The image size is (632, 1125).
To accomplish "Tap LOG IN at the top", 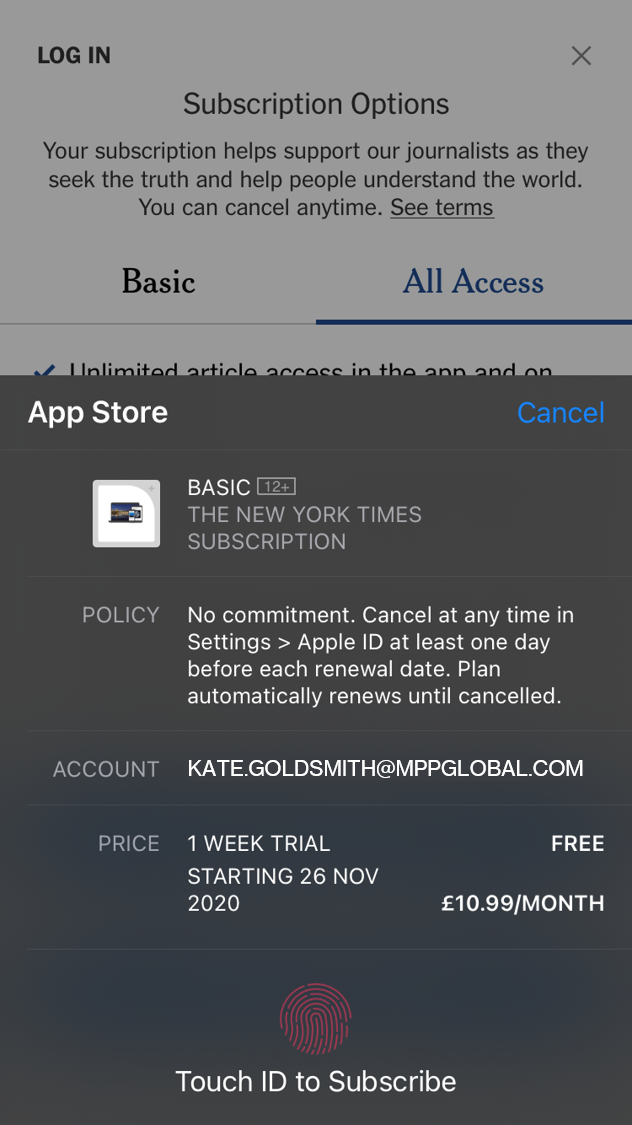I will [x=74, y=56].
